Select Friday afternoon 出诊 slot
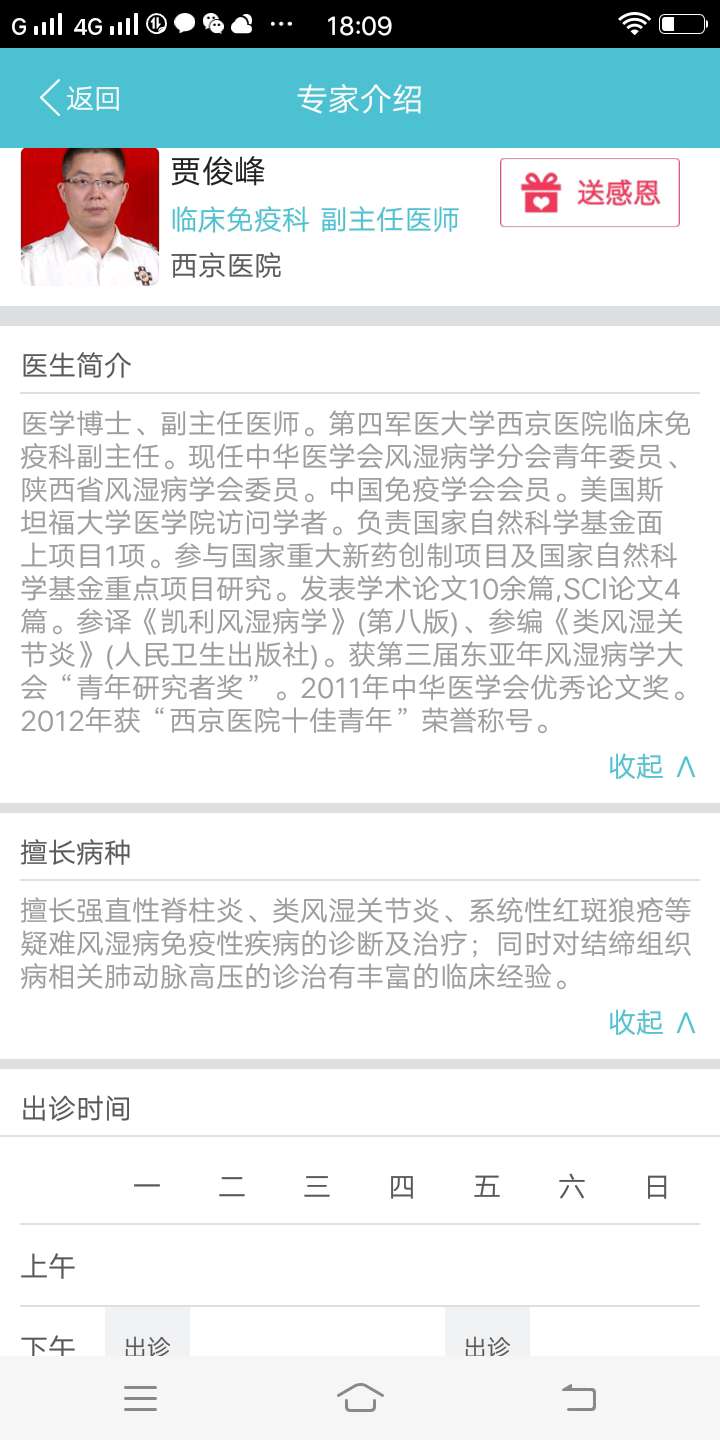Screen dimensions: 720x1440 (x=487, y=1338)
